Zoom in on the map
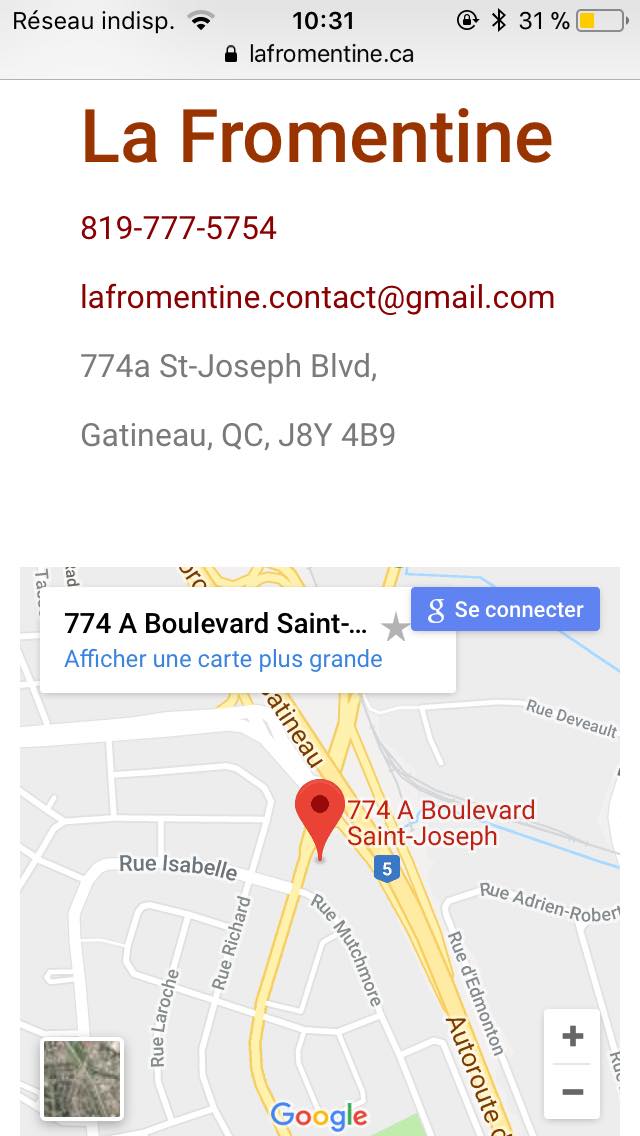This screenshot has width=640, height=1136. [572, 1036]
